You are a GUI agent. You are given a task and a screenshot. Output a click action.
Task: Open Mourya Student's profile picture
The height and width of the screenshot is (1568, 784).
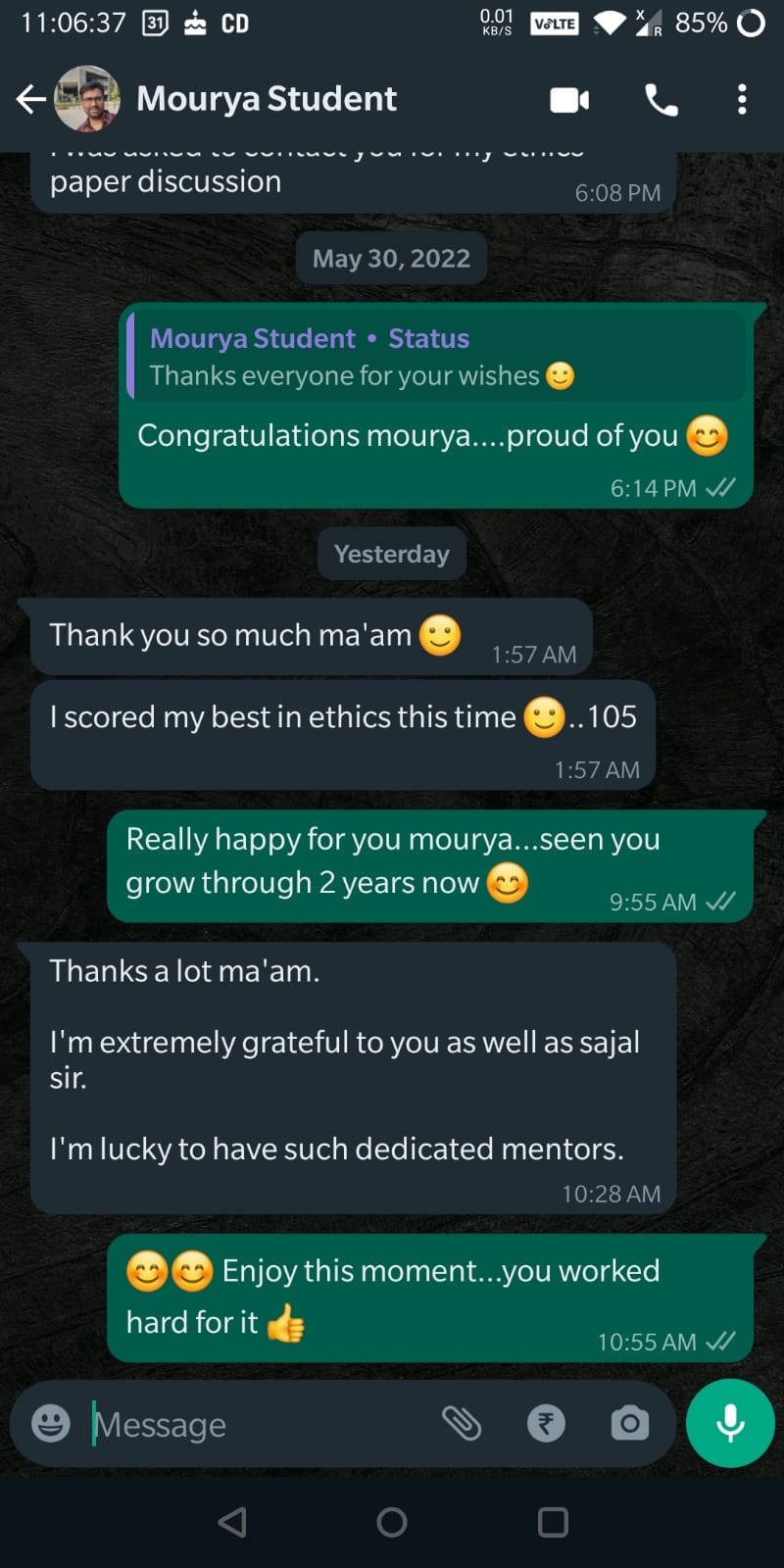pos(87,99)
